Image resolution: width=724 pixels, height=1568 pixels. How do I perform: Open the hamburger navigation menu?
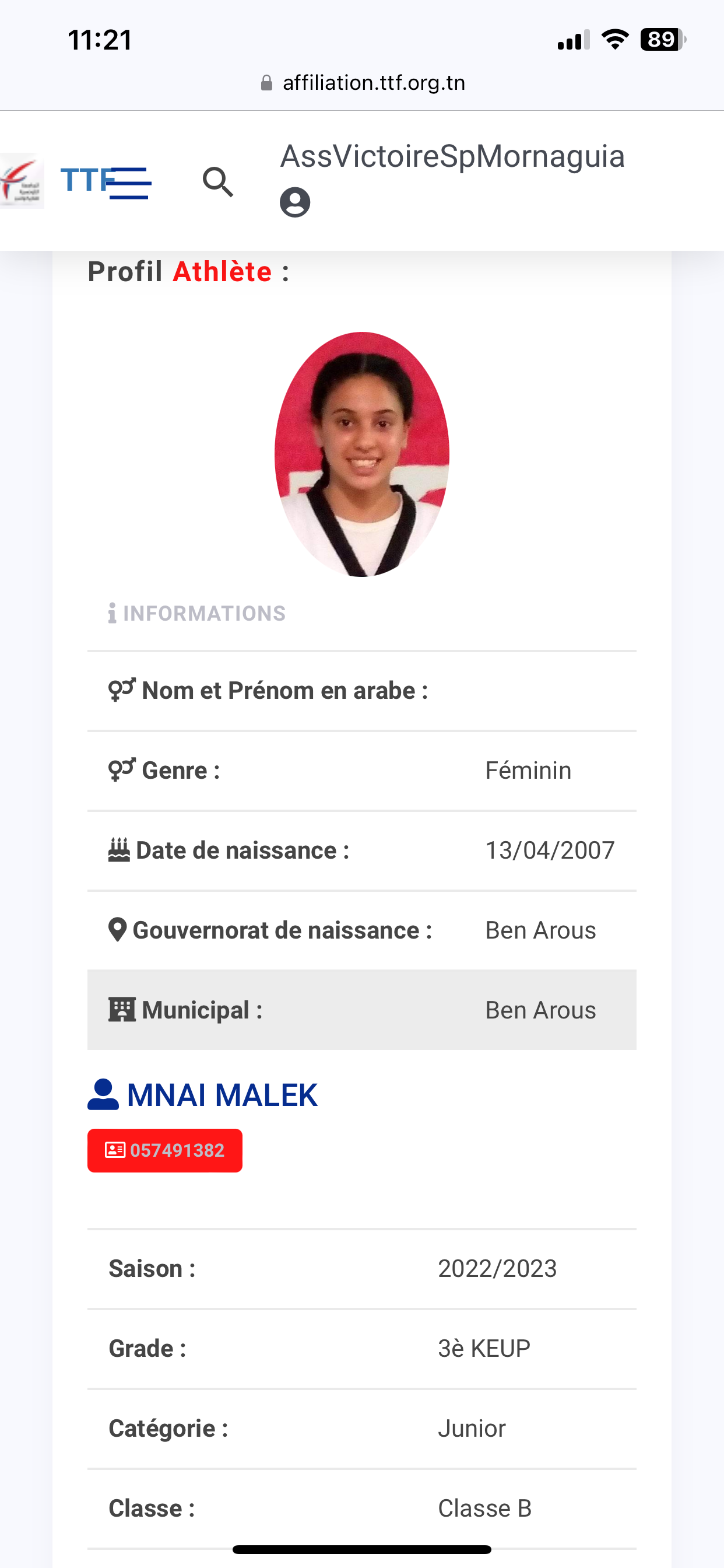point(131,183)
